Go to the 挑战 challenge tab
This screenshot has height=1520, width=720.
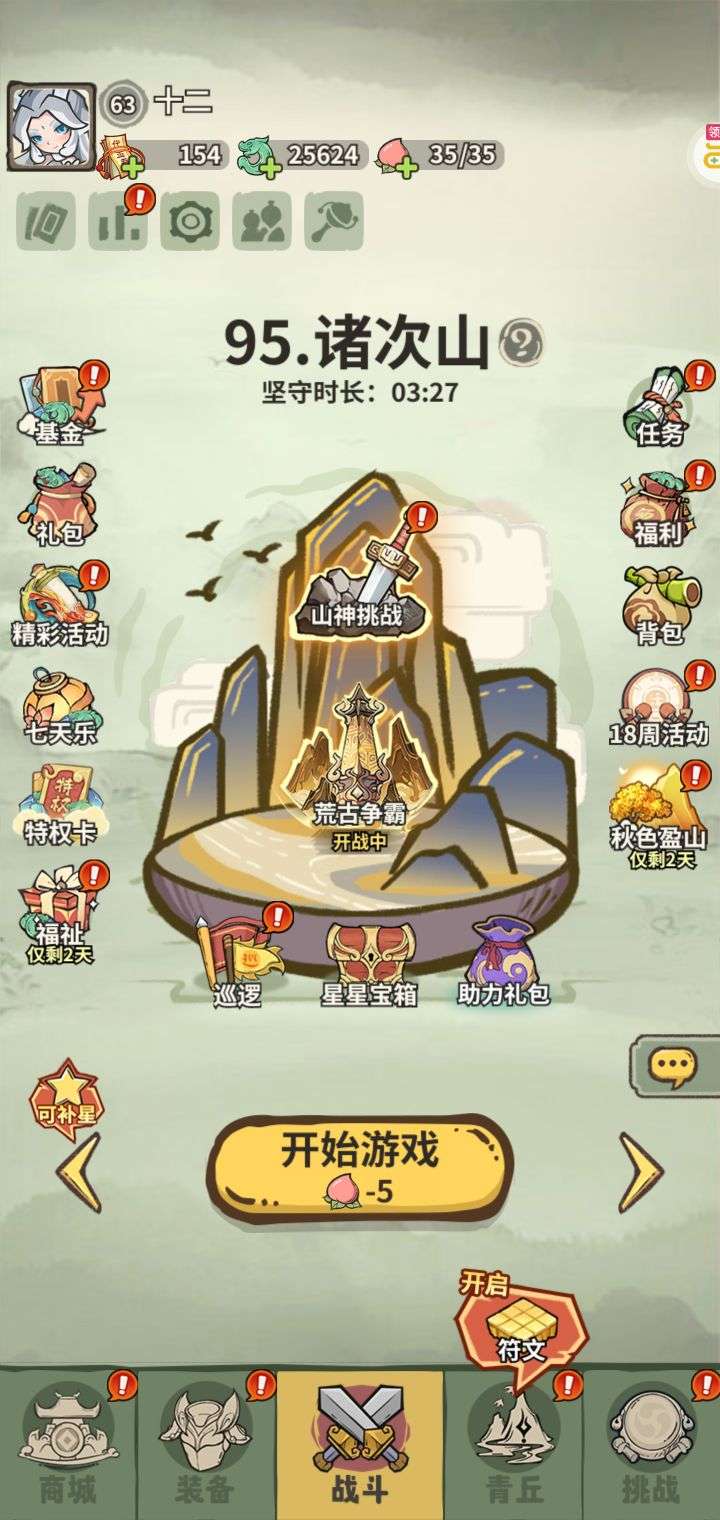pos(651,1442)
